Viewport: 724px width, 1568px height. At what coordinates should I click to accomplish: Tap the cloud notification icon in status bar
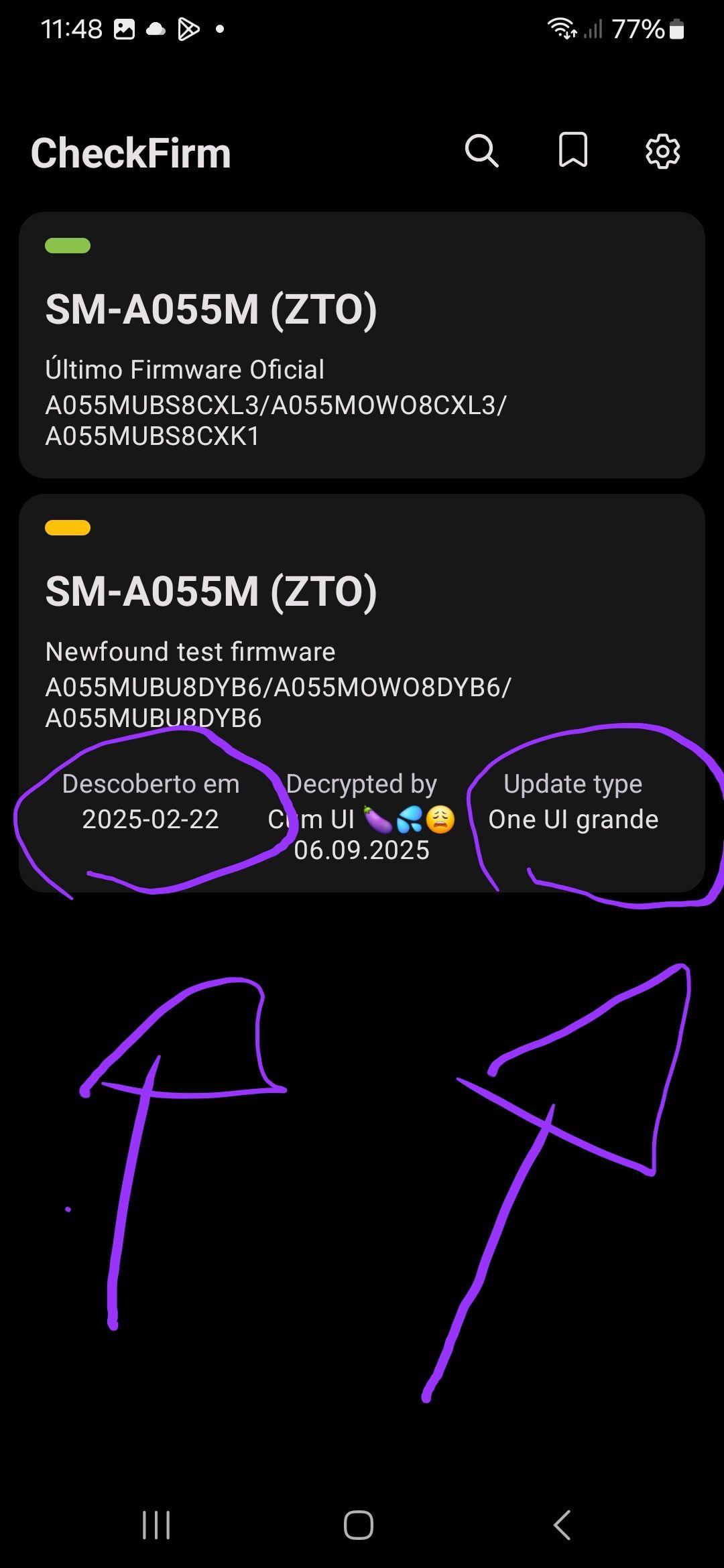click(x=156, y=28)
